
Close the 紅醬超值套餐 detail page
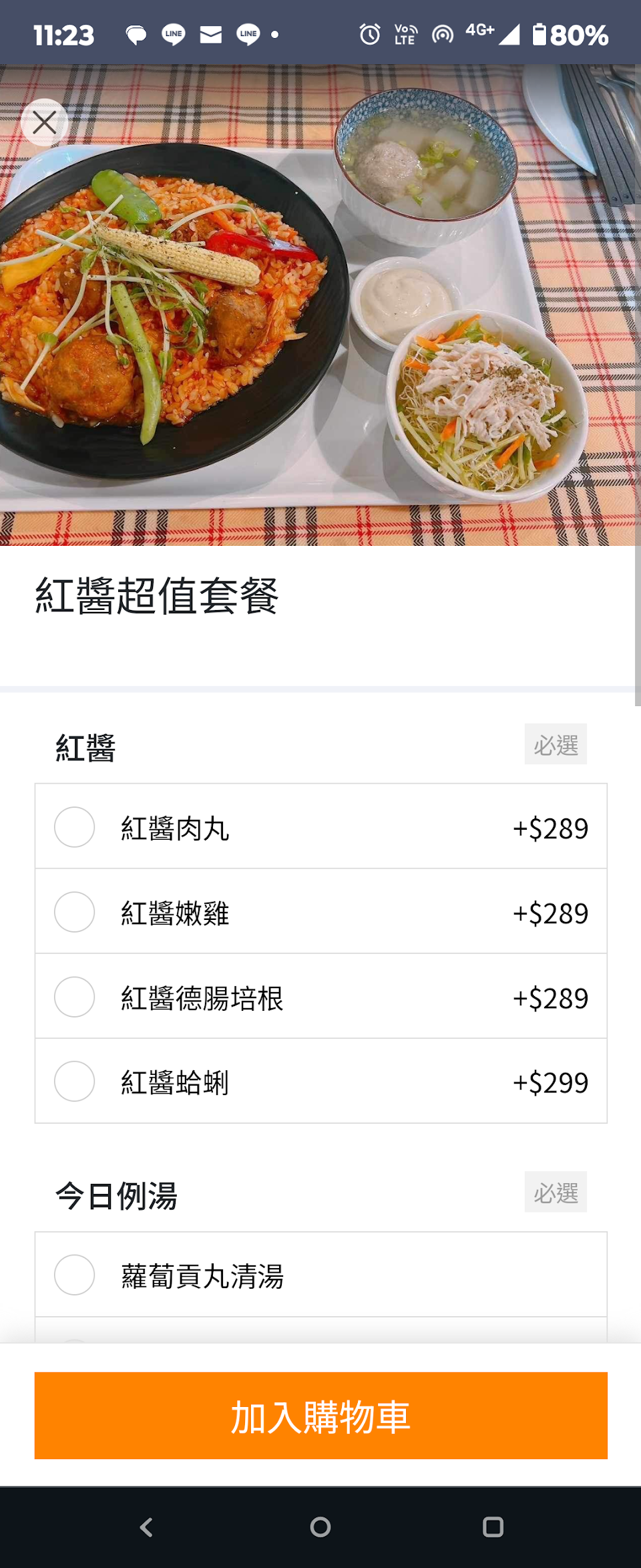click(x=44, y=122)
